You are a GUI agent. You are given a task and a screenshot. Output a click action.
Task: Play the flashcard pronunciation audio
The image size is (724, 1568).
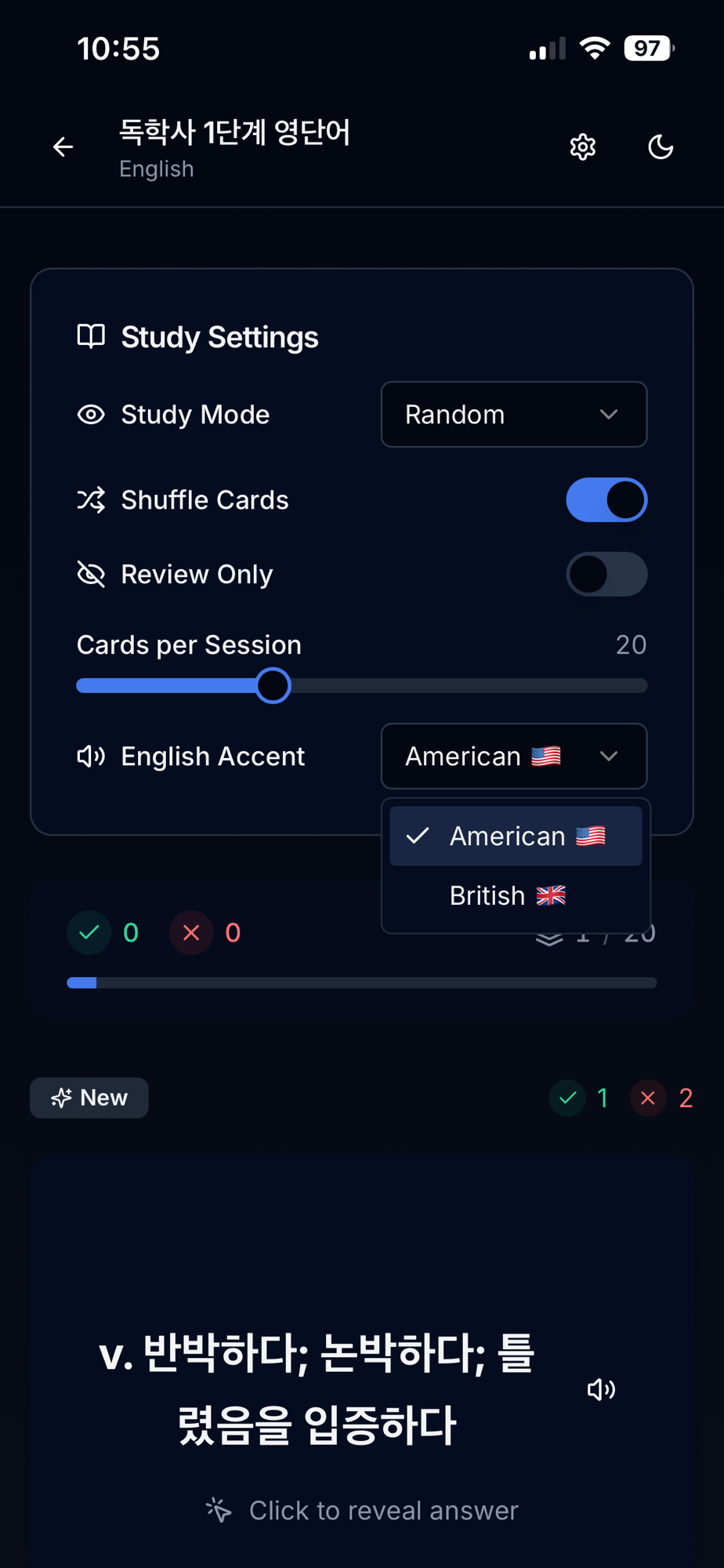[x=601, y=1390]
